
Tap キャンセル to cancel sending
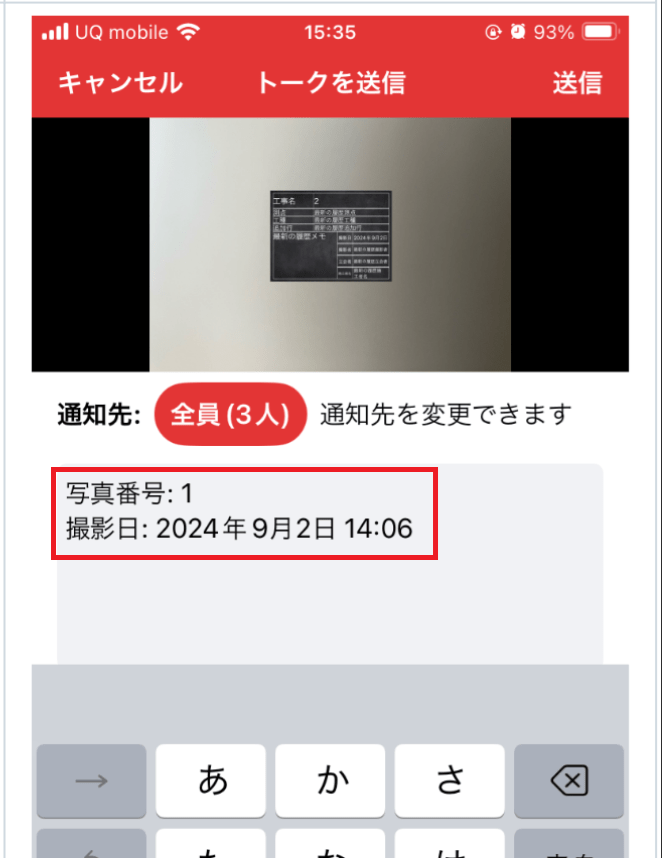pos(120,83)
